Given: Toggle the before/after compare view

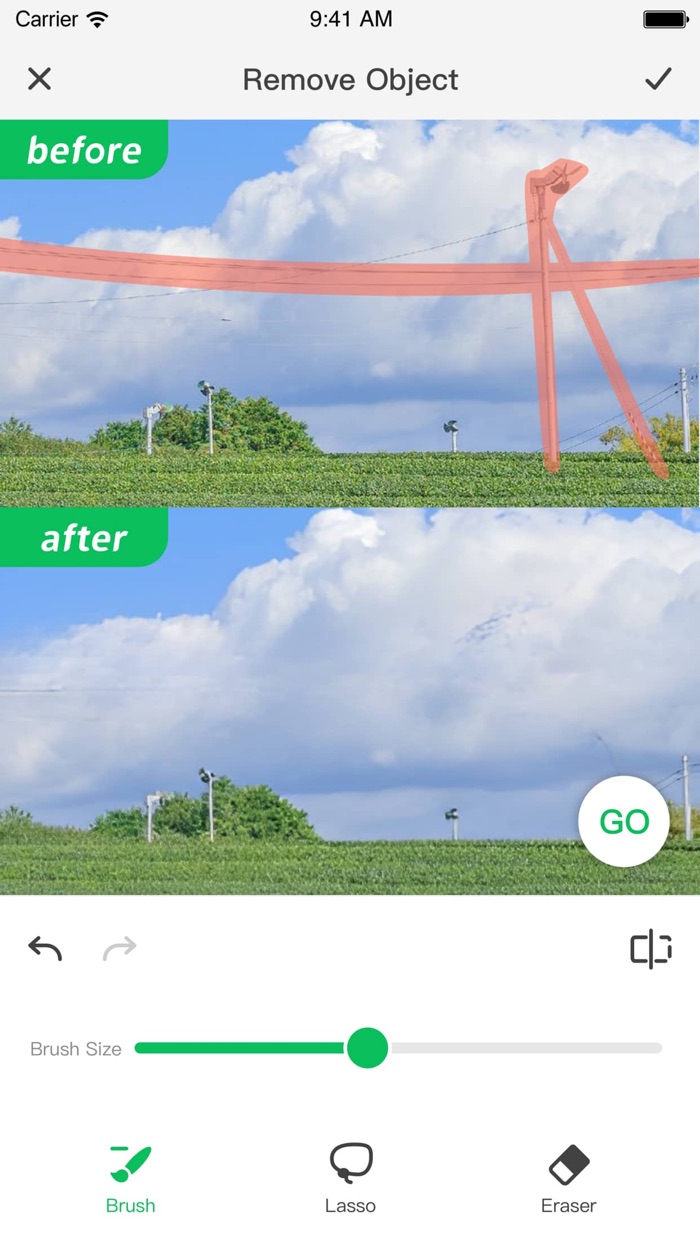Looking at the screenshot, I should (651, 948).
